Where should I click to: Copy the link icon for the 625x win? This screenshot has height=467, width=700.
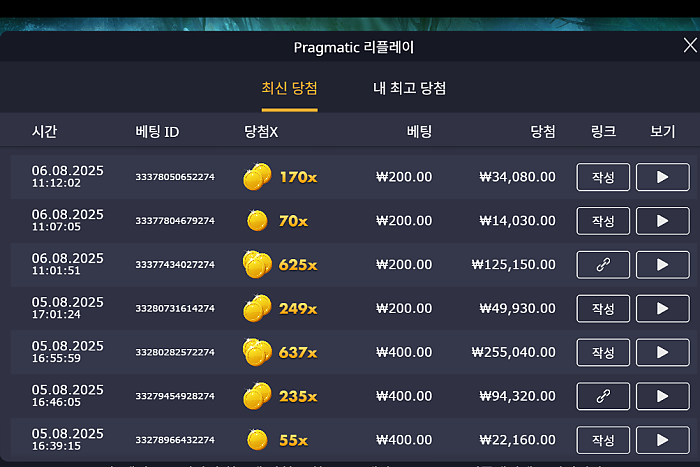pyautogui.click(x=603, y=265)
